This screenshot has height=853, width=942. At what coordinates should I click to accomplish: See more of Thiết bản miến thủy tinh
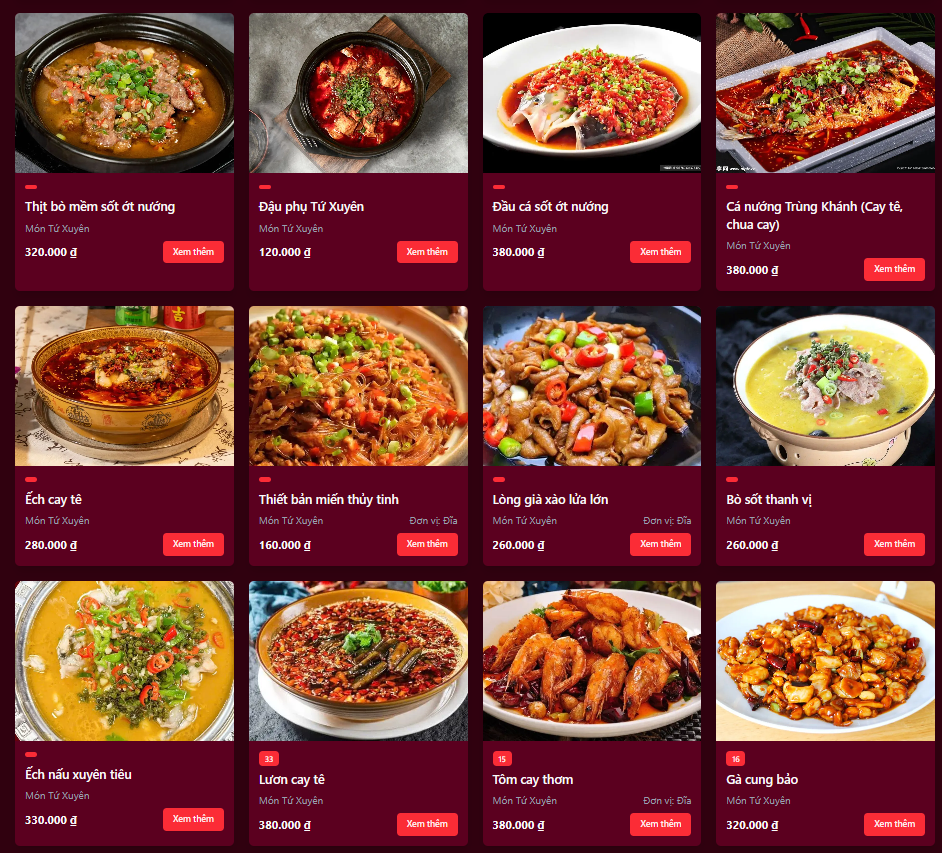coord(427,544)
